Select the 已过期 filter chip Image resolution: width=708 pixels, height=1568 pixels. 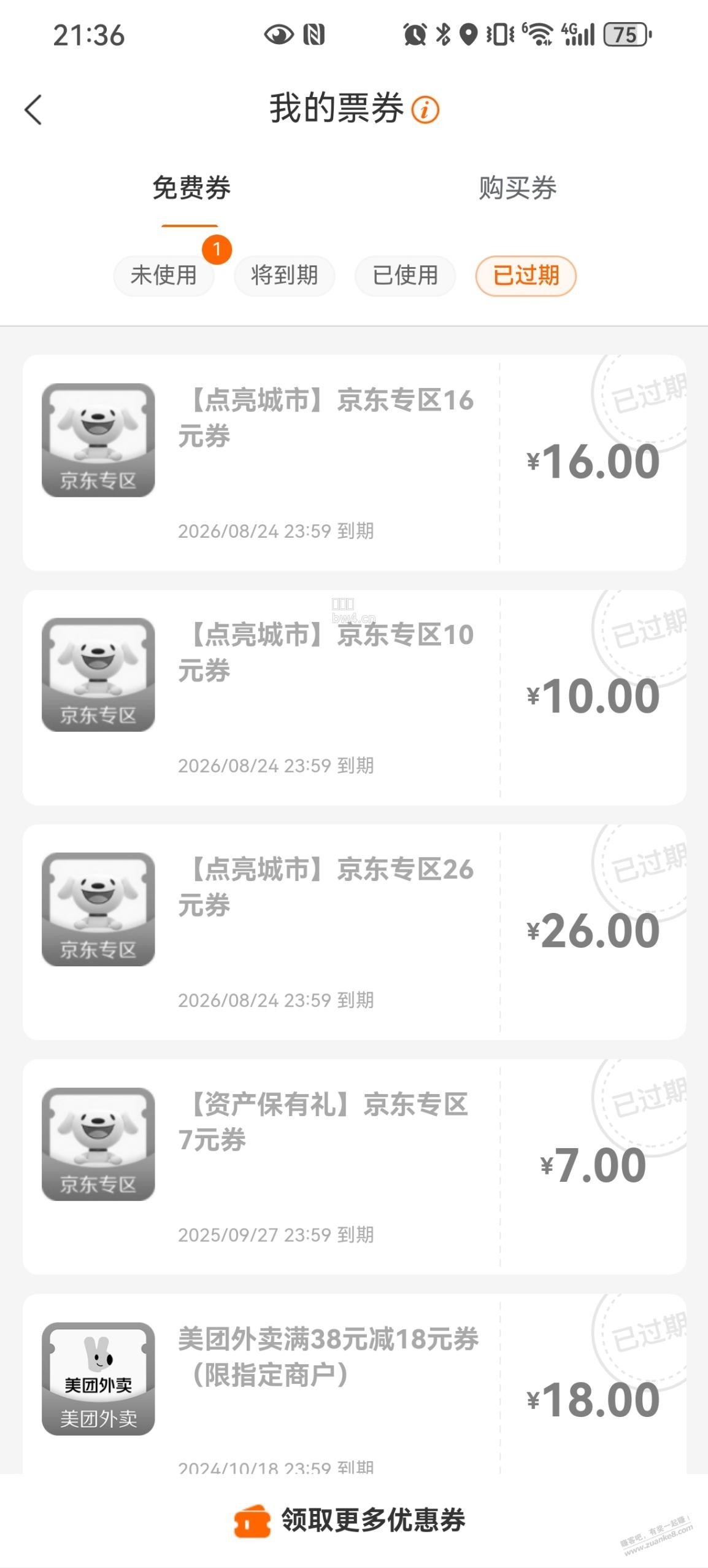pos(526,276)
